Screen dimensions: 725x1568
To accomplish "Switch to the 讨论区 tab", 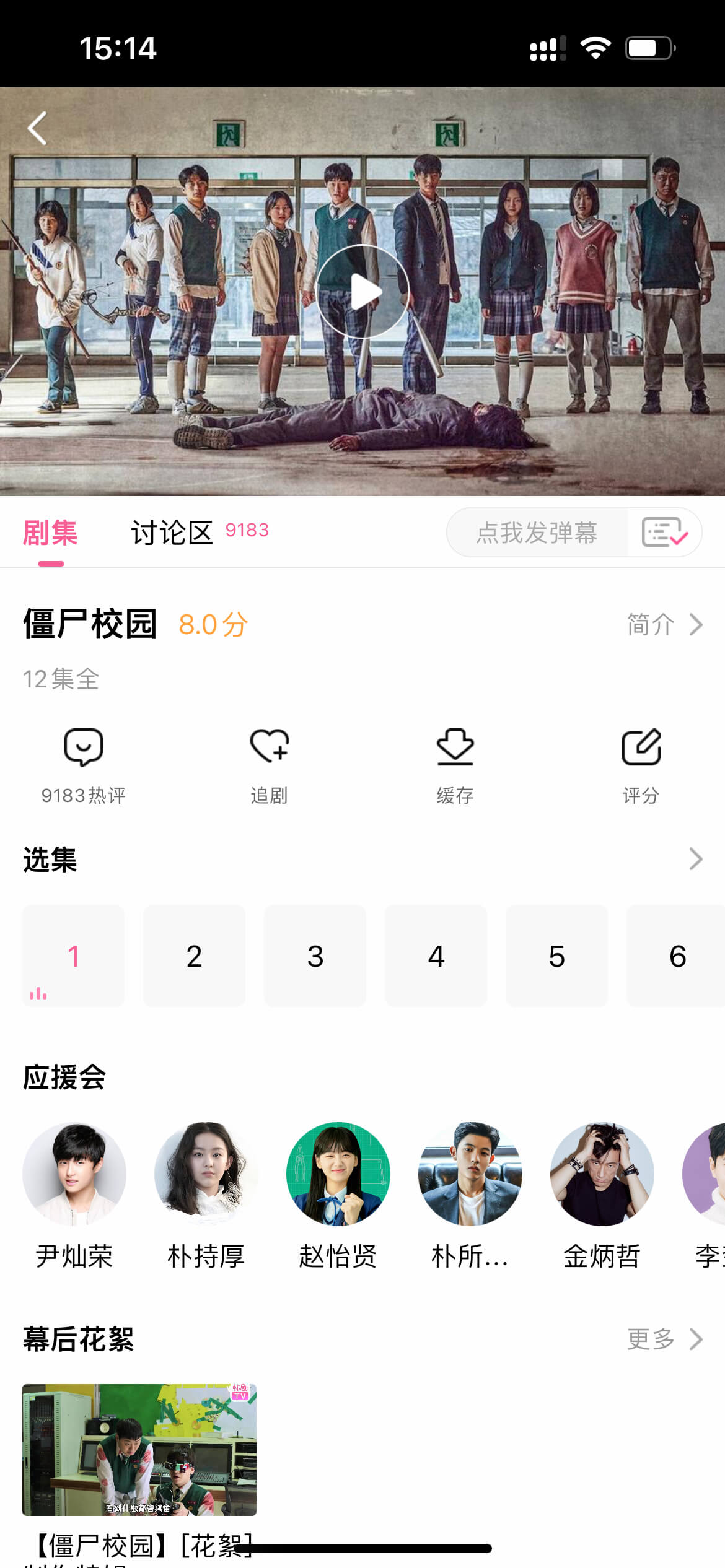I will (x=172, y=533).
